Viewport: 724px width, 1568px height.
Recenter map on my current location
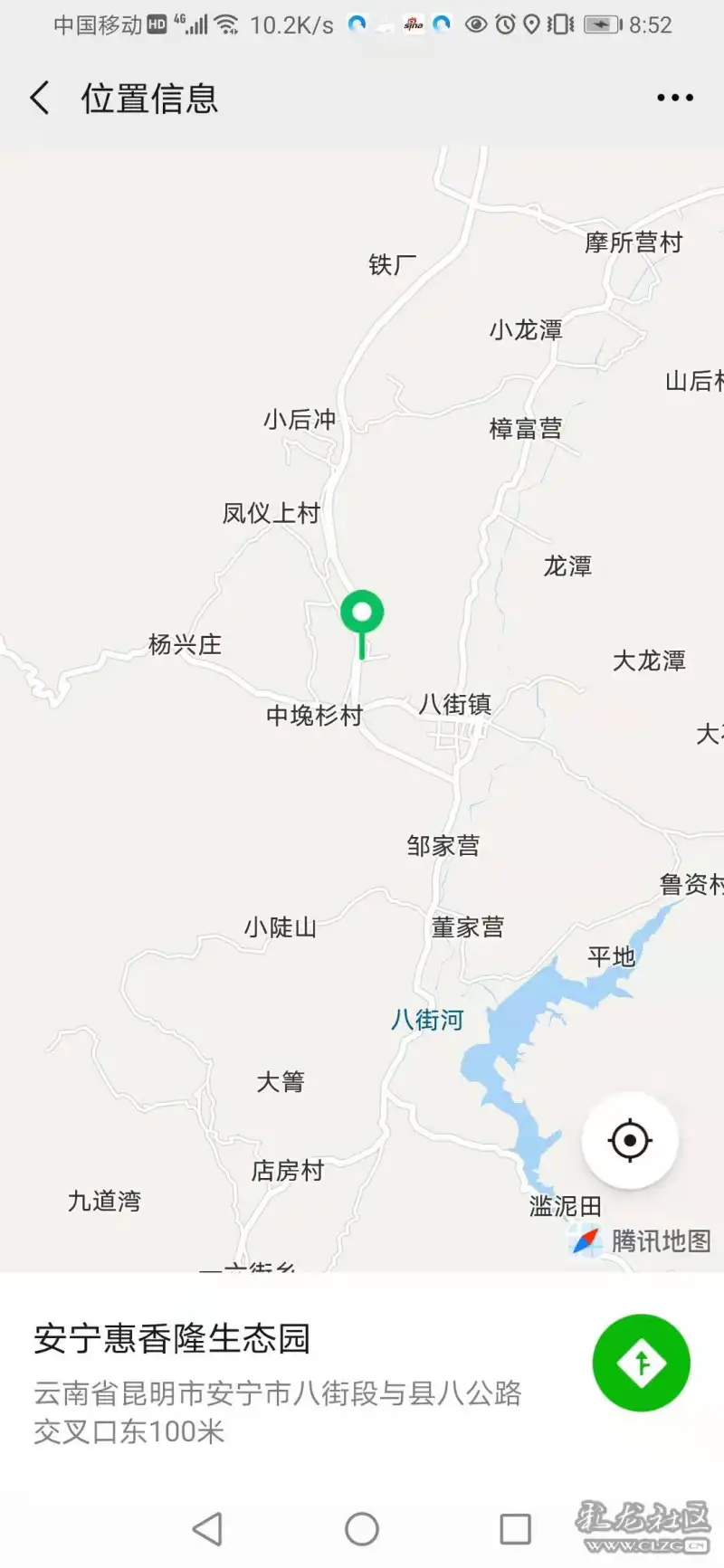pyautogui.click(x=630, y=1140)
